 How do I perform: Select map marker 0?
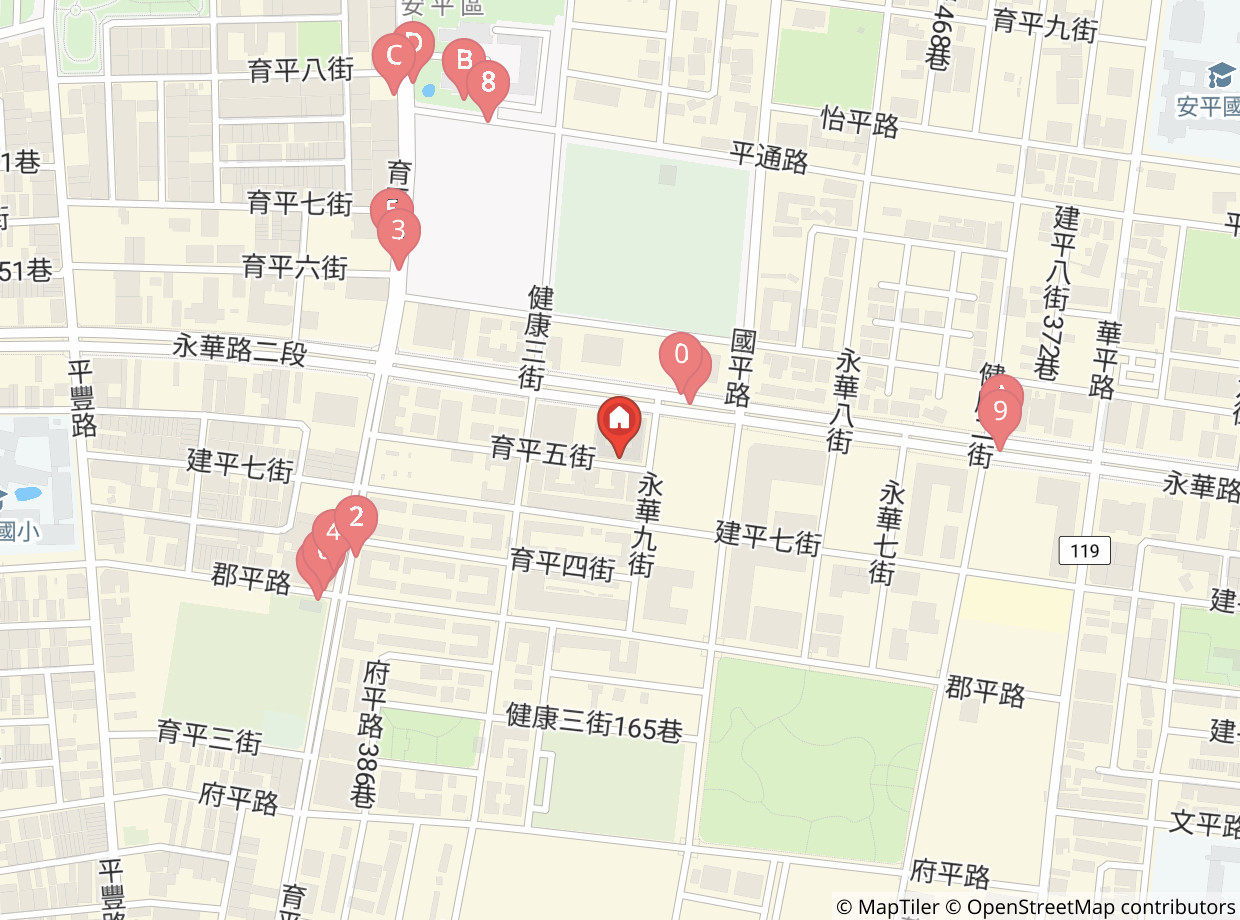(x=681, y=358)
